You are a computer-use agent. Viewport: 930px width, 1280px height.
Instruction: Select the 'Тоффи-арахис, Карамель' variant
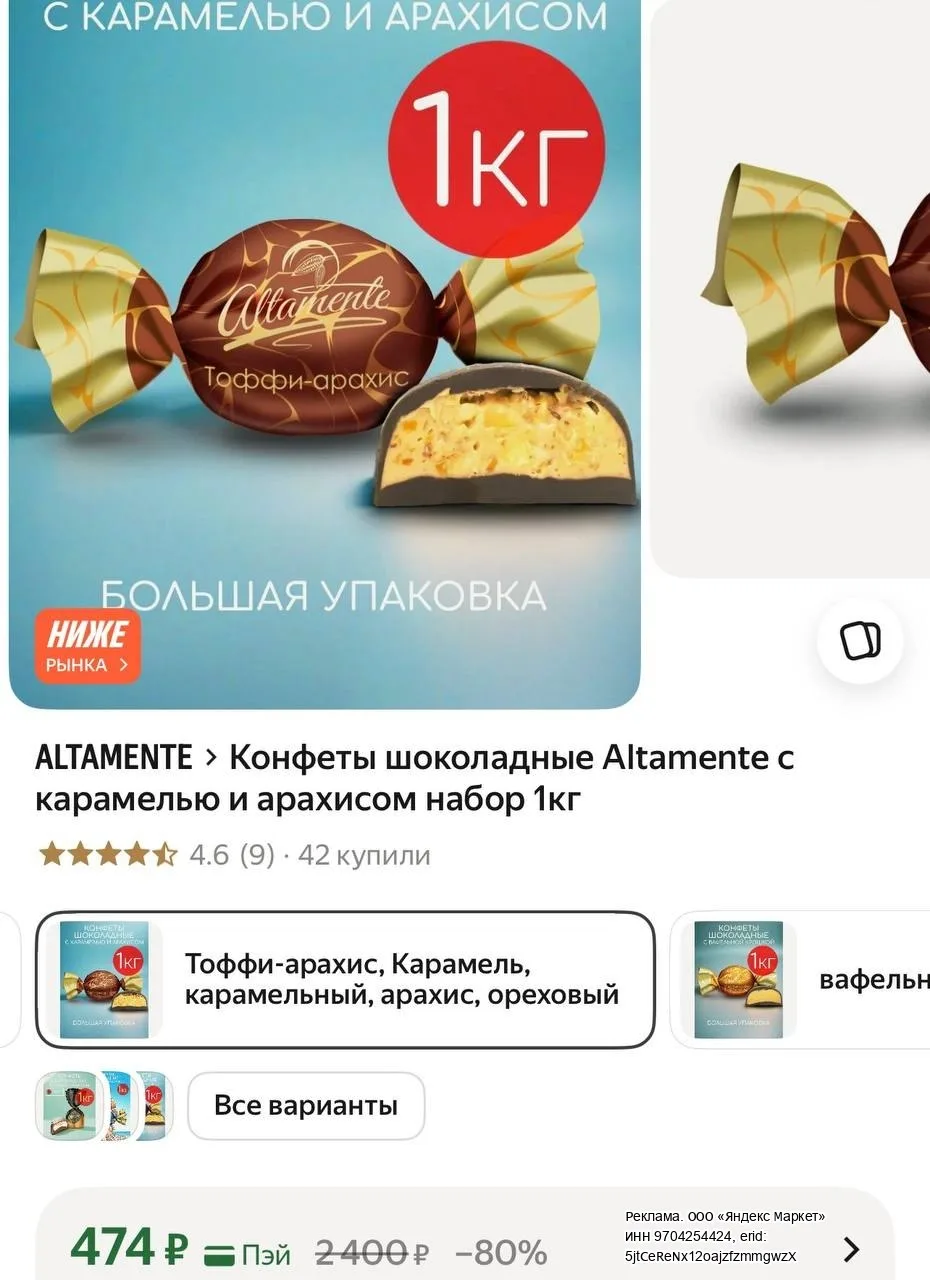tap(345, 980)
